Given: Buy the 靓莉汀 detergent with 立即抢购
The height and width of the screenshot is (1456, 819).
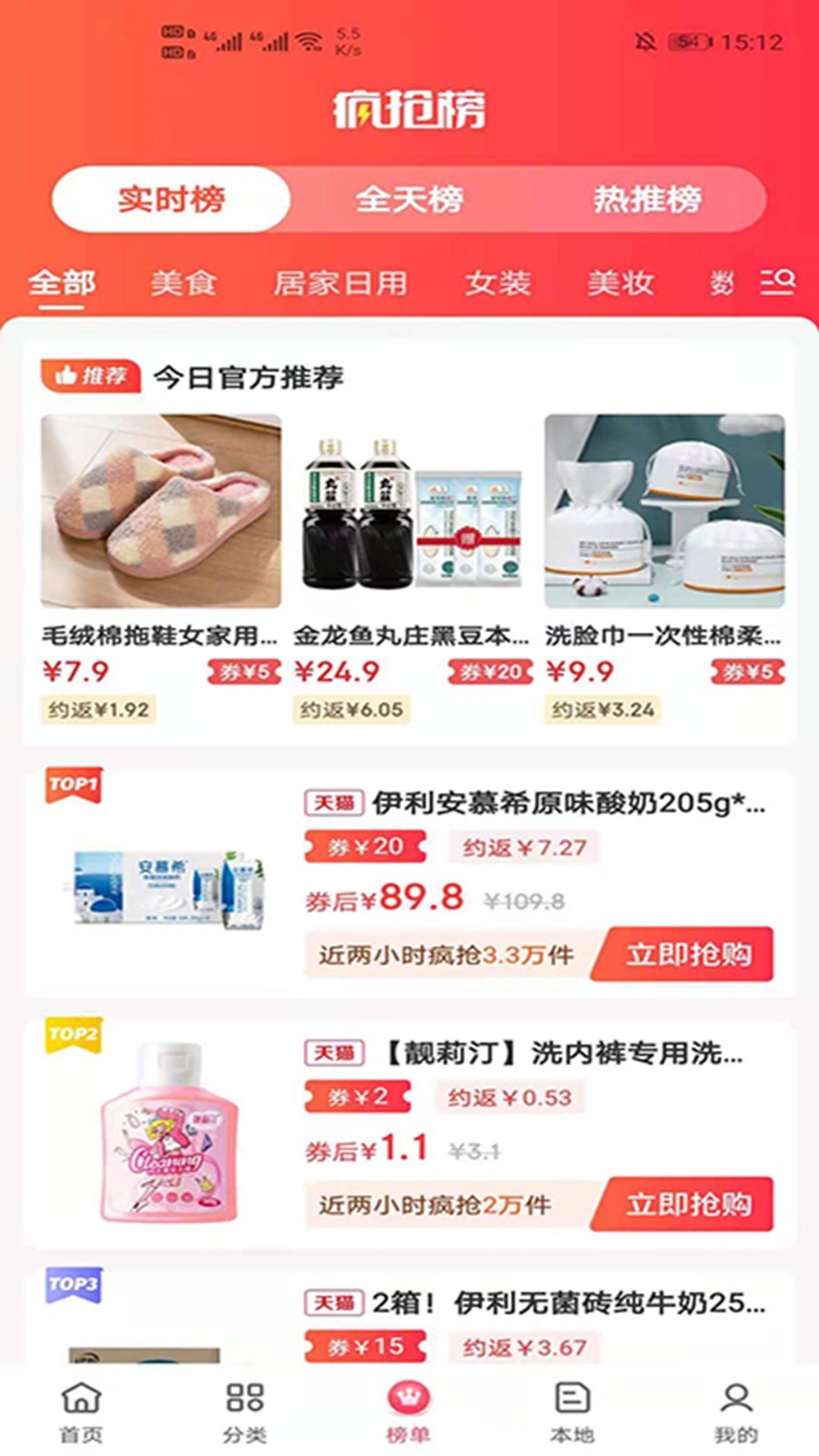Looking at the screenshot, I should click(688, 1204).
